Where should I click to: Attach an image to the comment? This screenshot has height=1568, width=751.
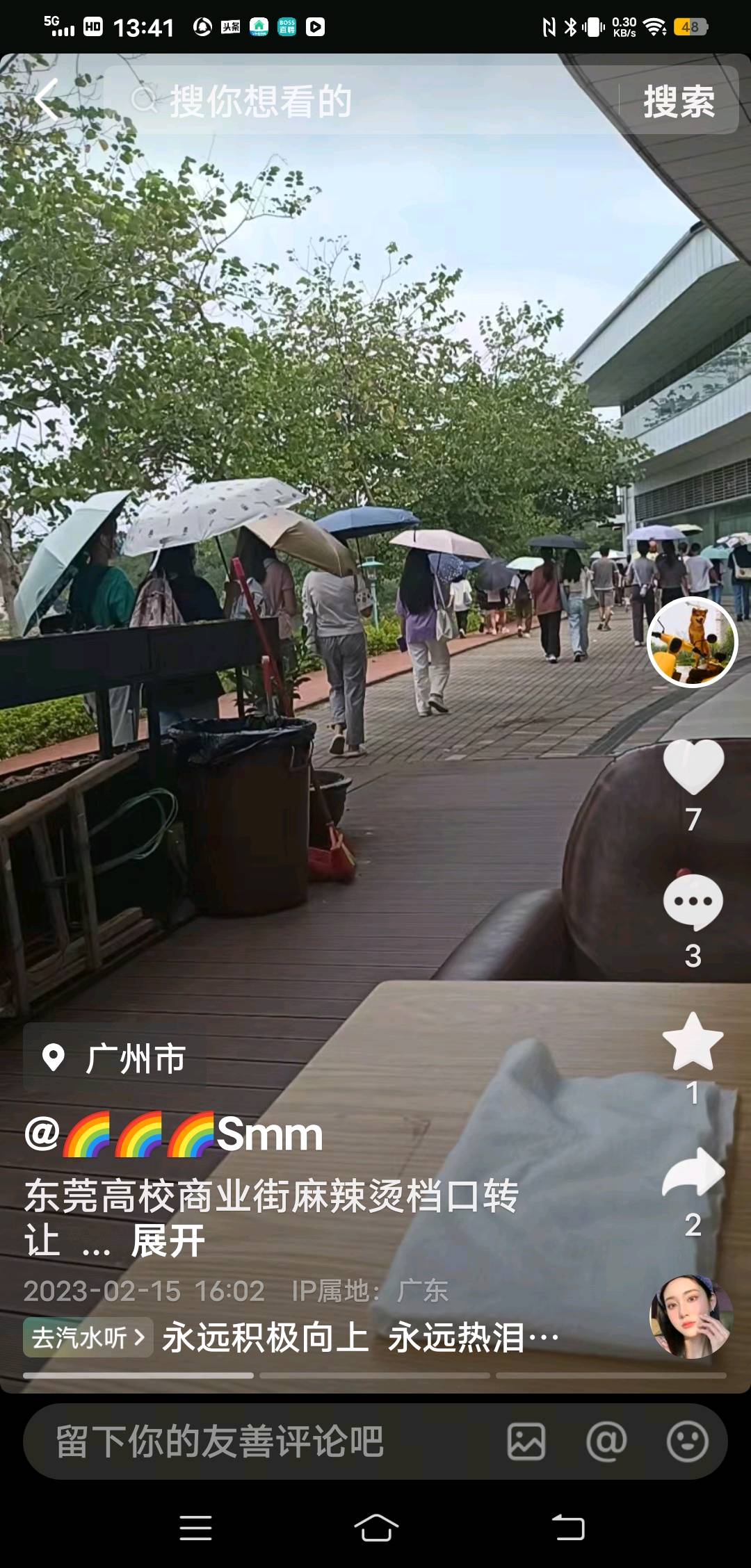pyautogui.click(x=526, y=1441)
